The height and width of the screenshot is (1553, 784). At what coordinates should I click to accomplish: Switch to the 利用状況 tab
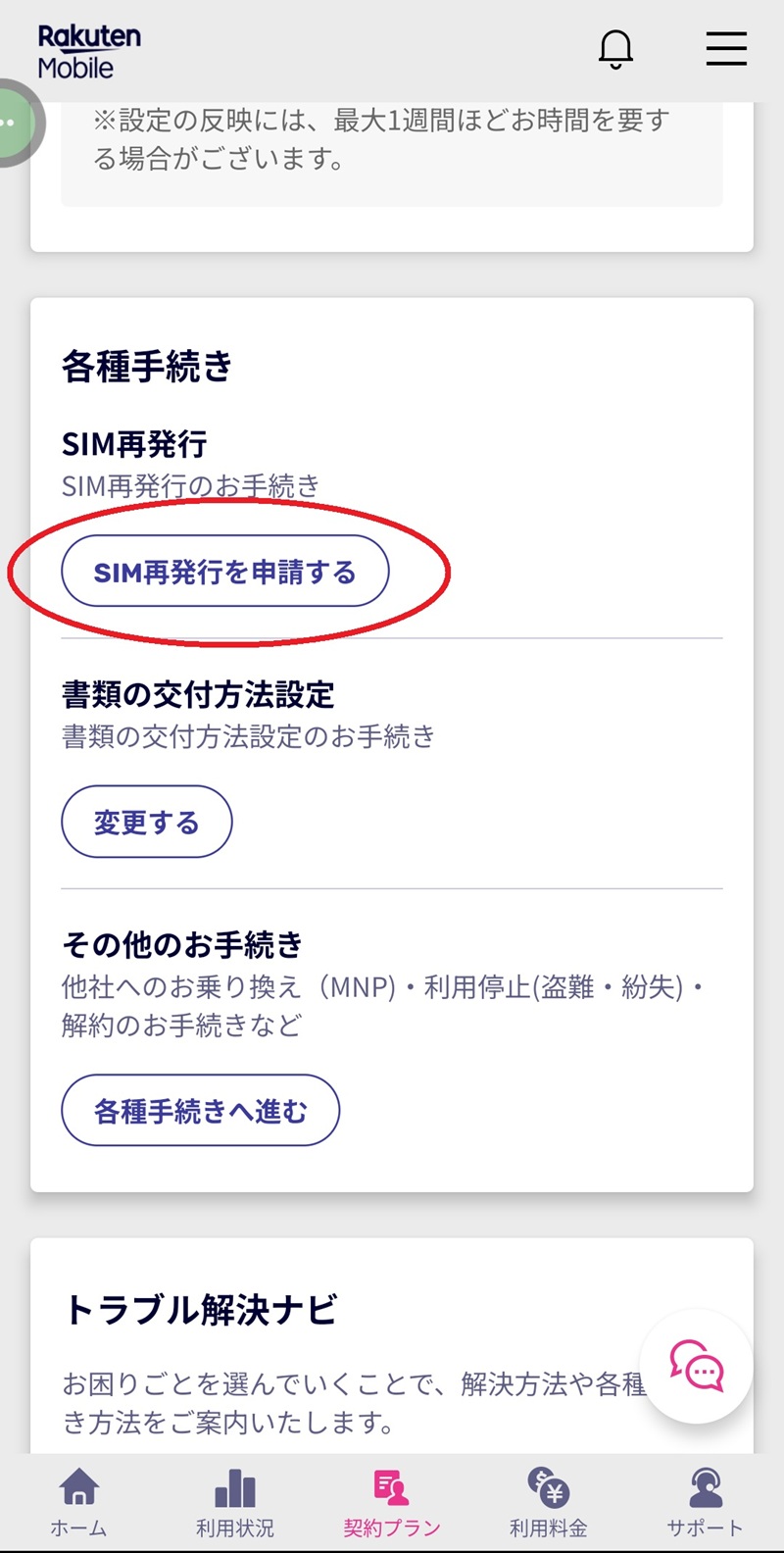click(x=235, y=1502)
